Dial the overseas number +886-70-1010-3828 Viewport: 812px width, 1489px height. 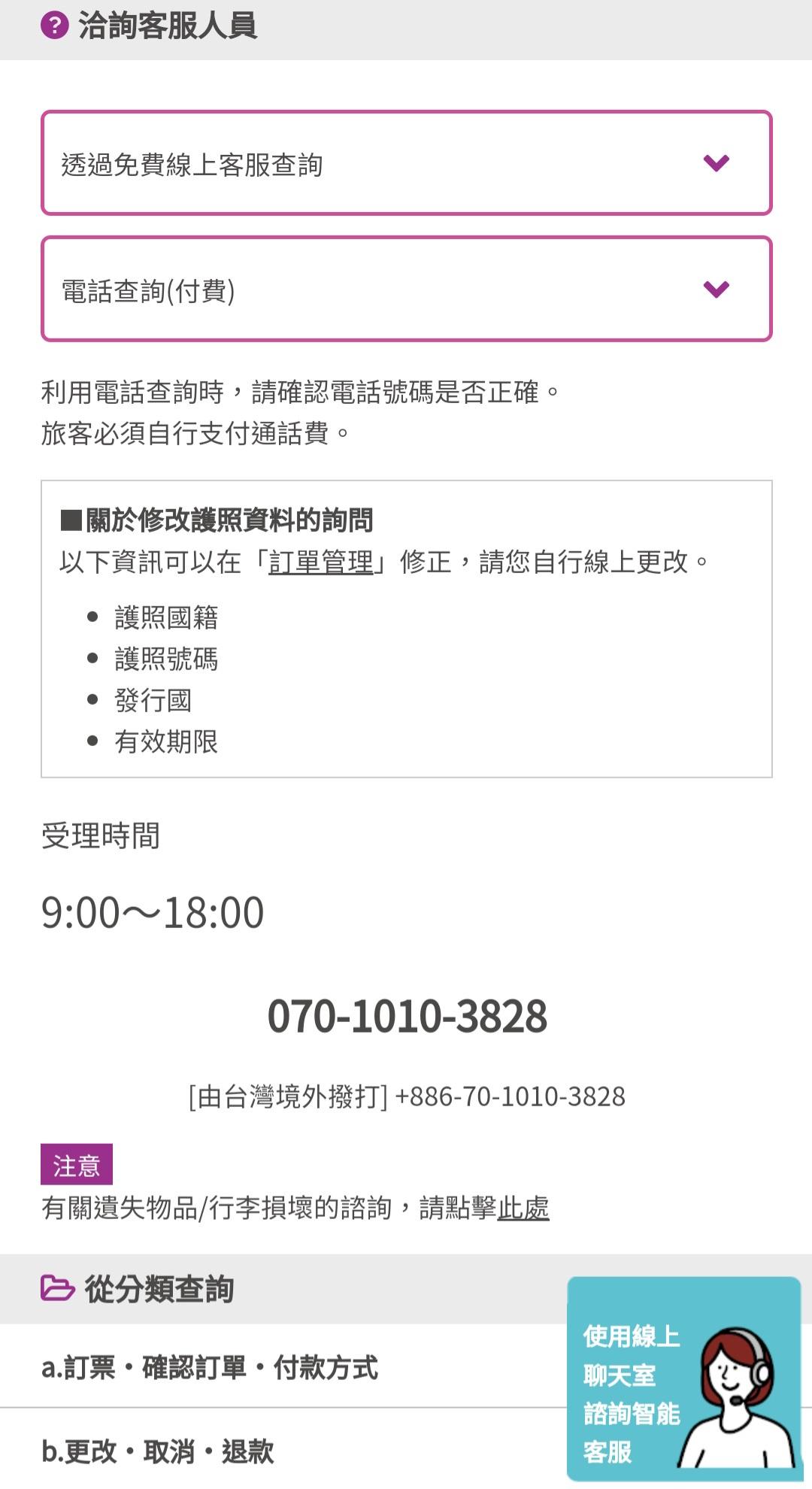[510, 1096]
